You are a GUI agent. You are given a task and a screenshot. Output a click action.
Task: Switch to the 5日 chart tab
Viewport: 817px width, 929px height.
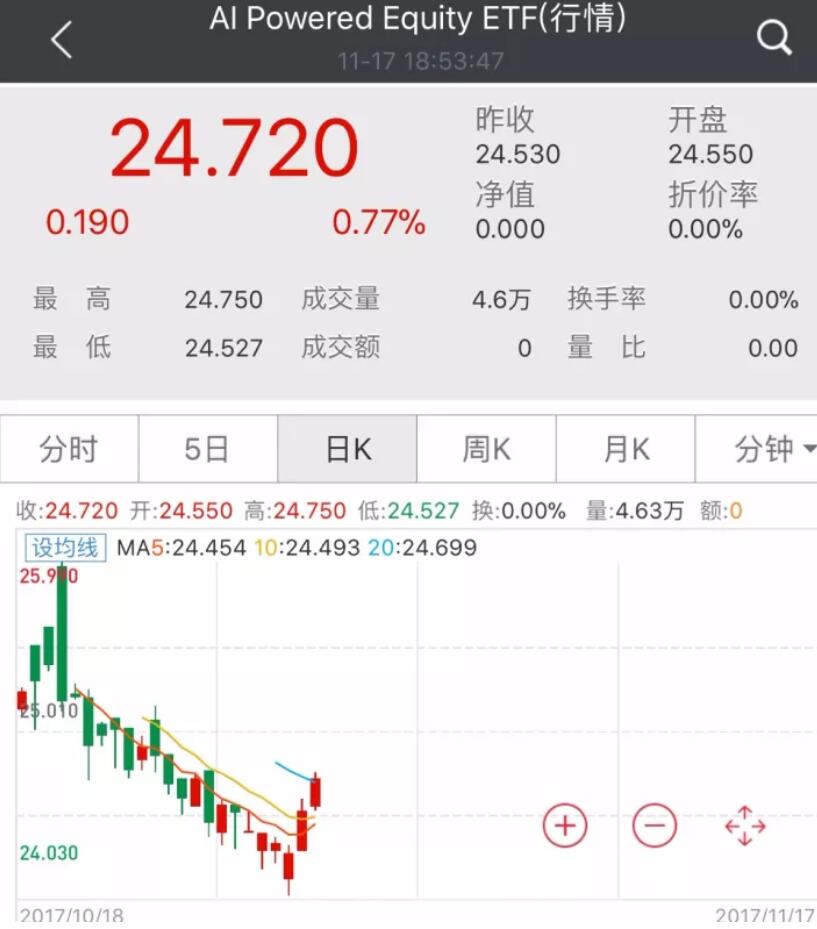click(207, 450)
